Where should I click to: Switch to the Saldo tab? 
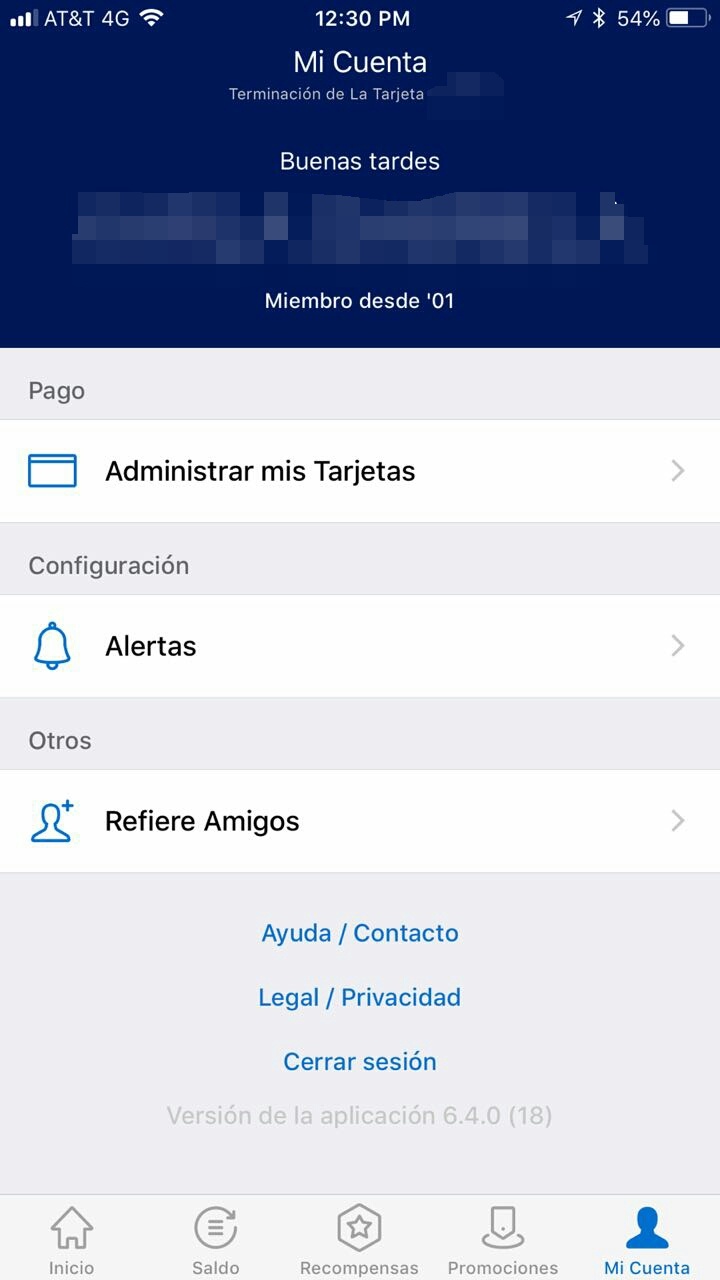215,1240
